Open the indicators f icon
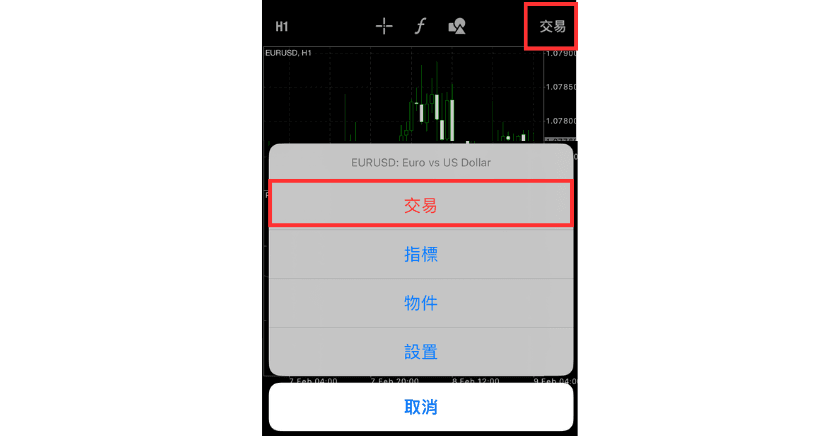This screenshot has height=436, width=840. (x=420, y=26)
